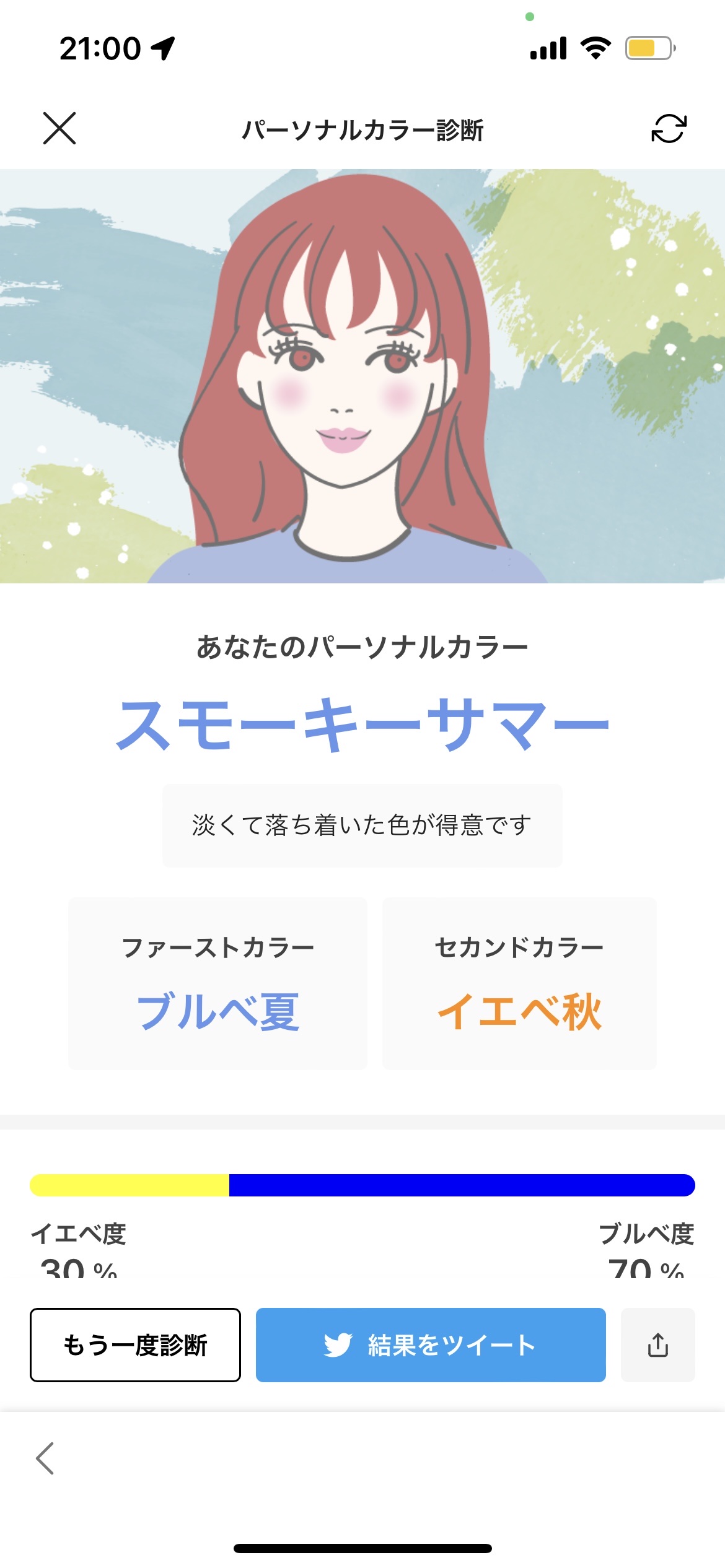Open the パーソナルカラー診断 title bar

pyautogui.click(x=362, y=129)
